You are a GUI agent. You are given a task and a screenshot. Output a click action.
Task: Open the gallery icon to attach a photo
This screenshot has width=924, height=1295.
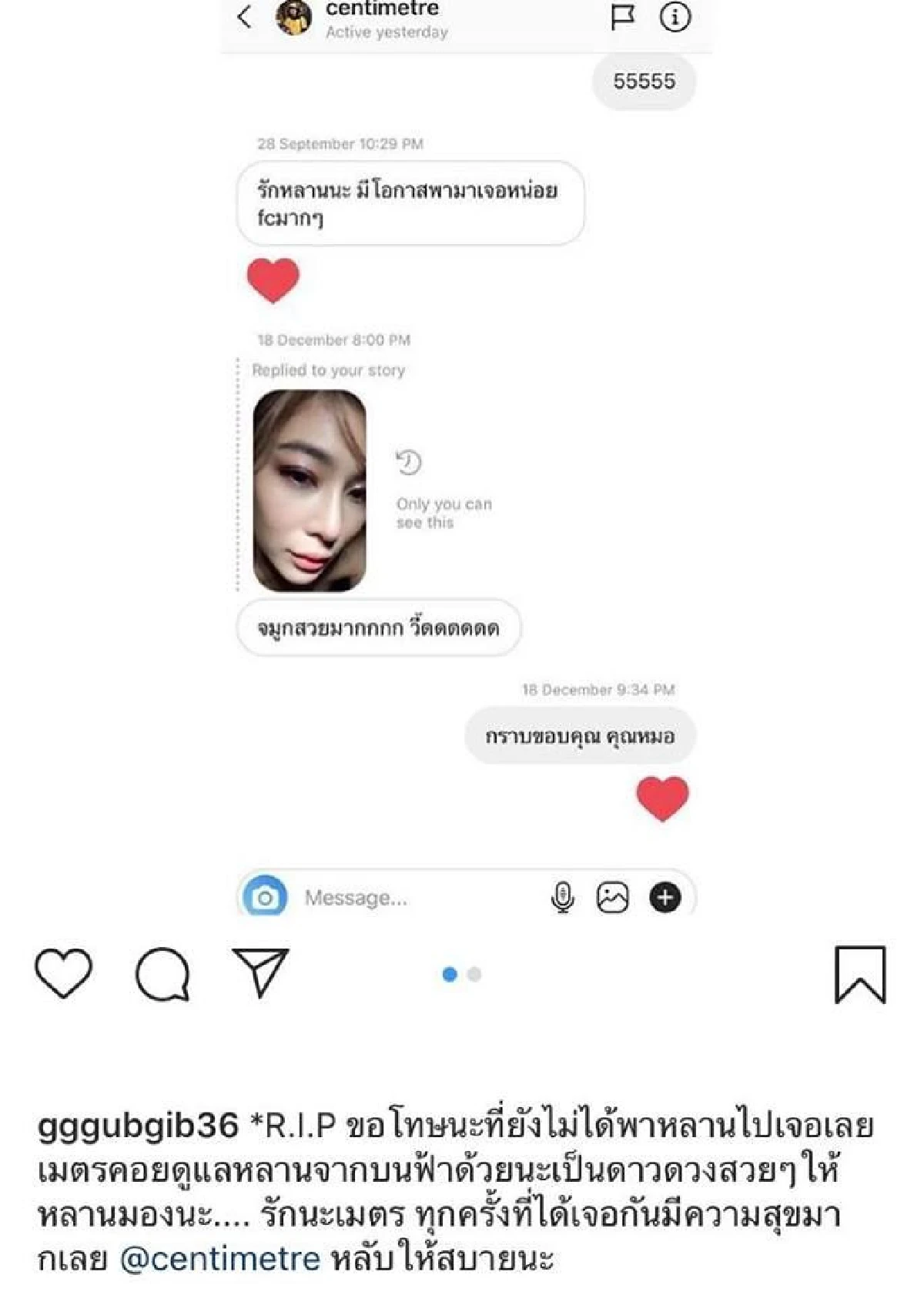pyautogui.click(x=612, y=895)
